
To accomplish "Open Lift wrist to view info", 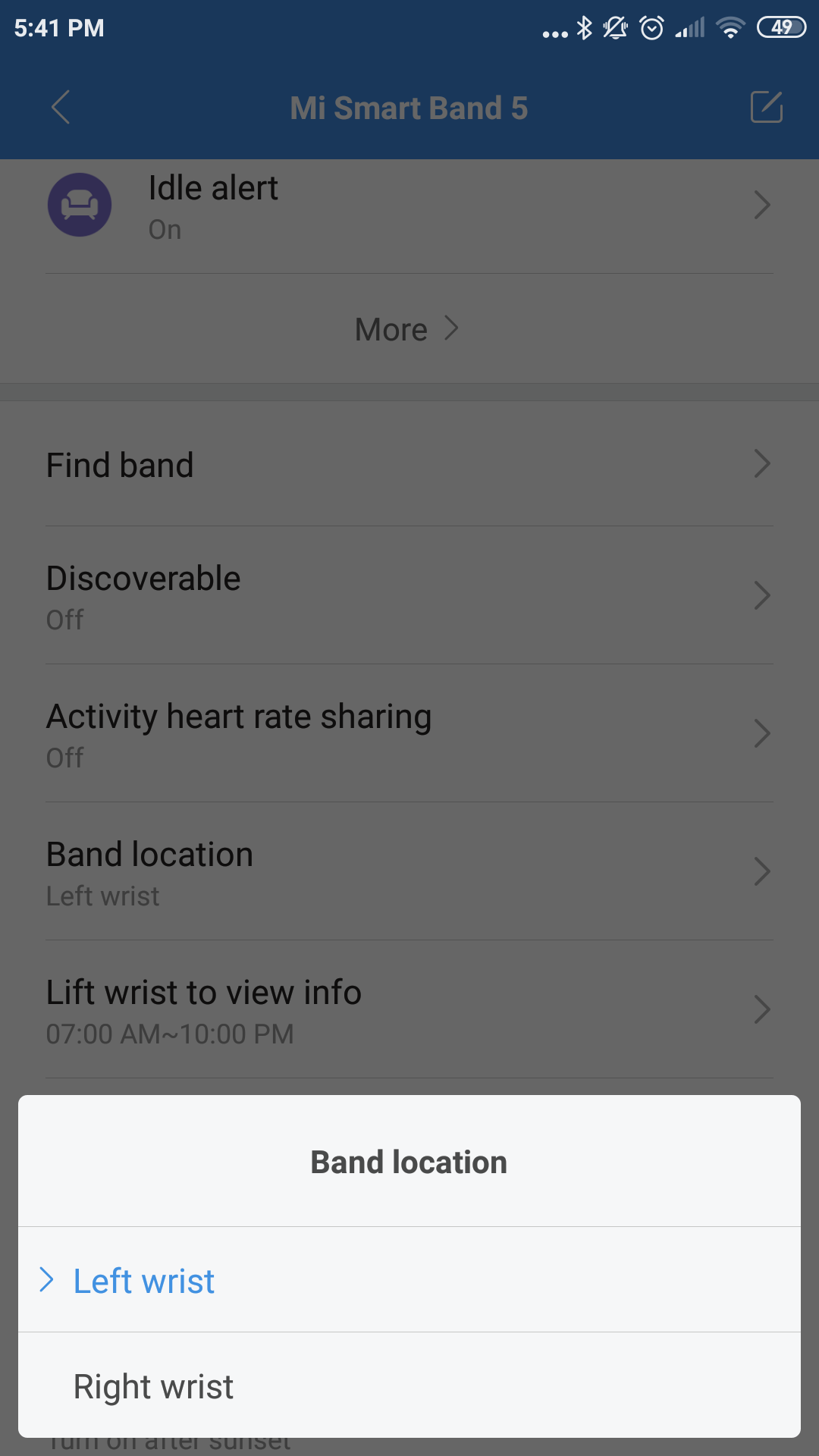I will click(x=409, y=1010).
